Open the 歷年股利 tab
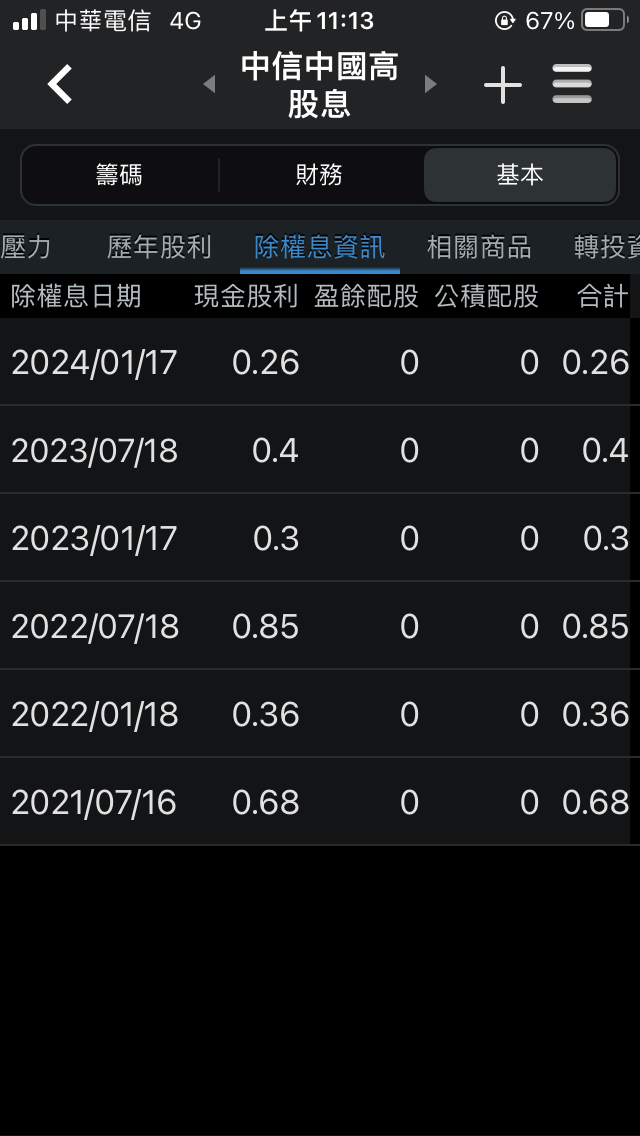640x1136 pixels. click(159, 247)
